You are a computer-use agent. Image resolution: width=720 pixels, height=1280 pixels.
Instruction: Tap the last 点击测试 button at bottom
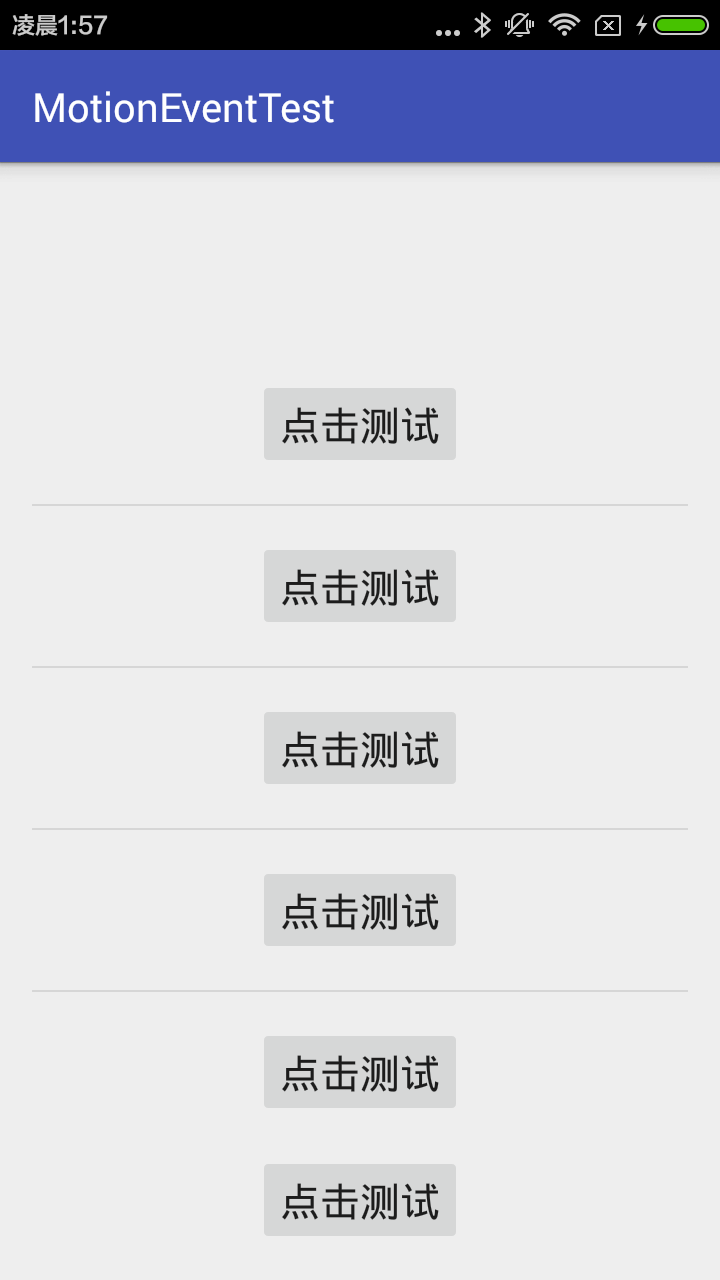coord(360,1200)
